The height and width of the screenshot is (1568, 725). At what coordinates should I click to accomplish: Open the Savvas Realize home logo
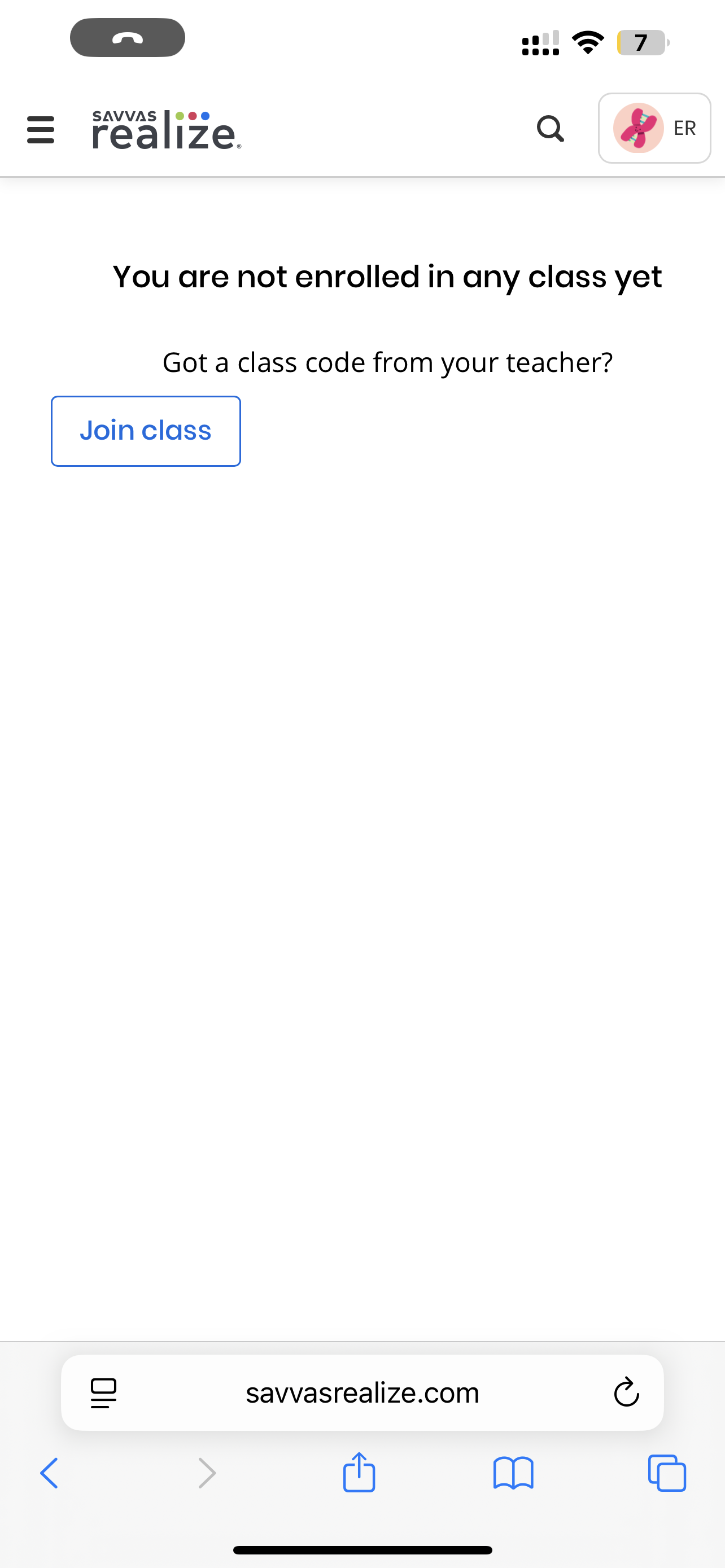coord(166,130)
